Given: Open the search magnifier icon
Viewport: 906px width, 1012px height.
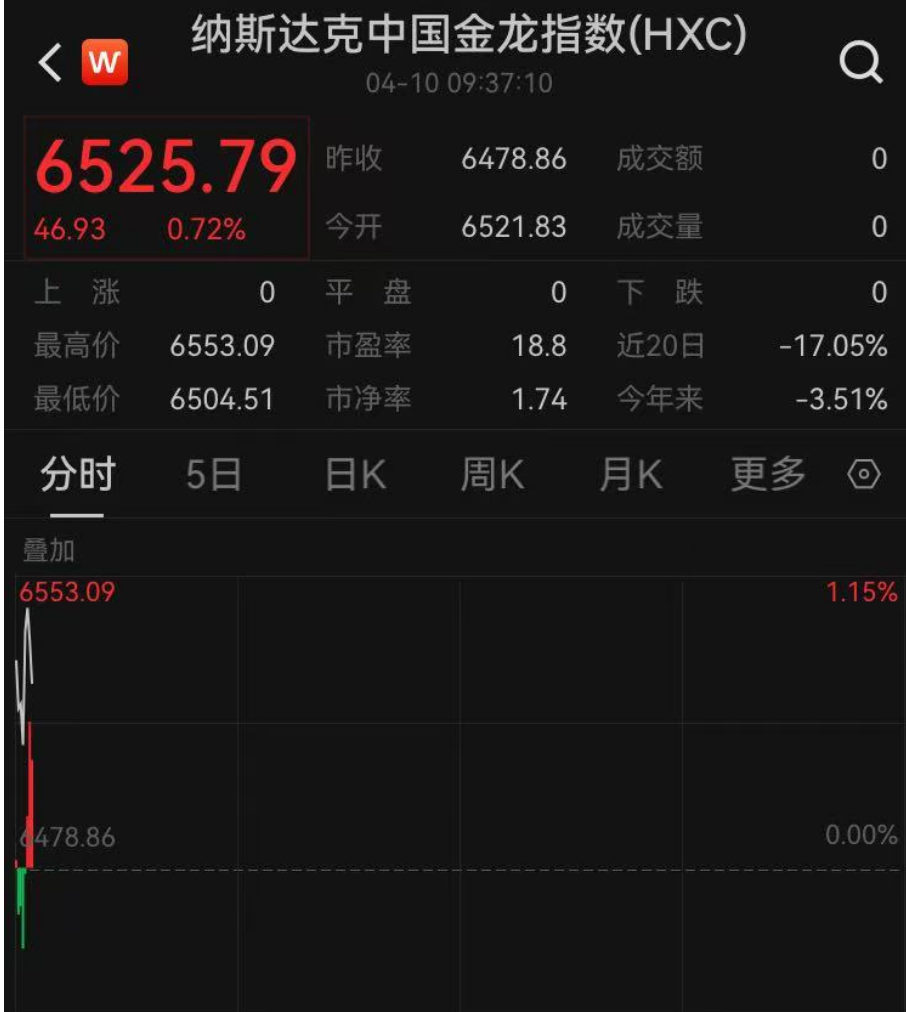Looking at the screenshot, I should pos(860,64).
